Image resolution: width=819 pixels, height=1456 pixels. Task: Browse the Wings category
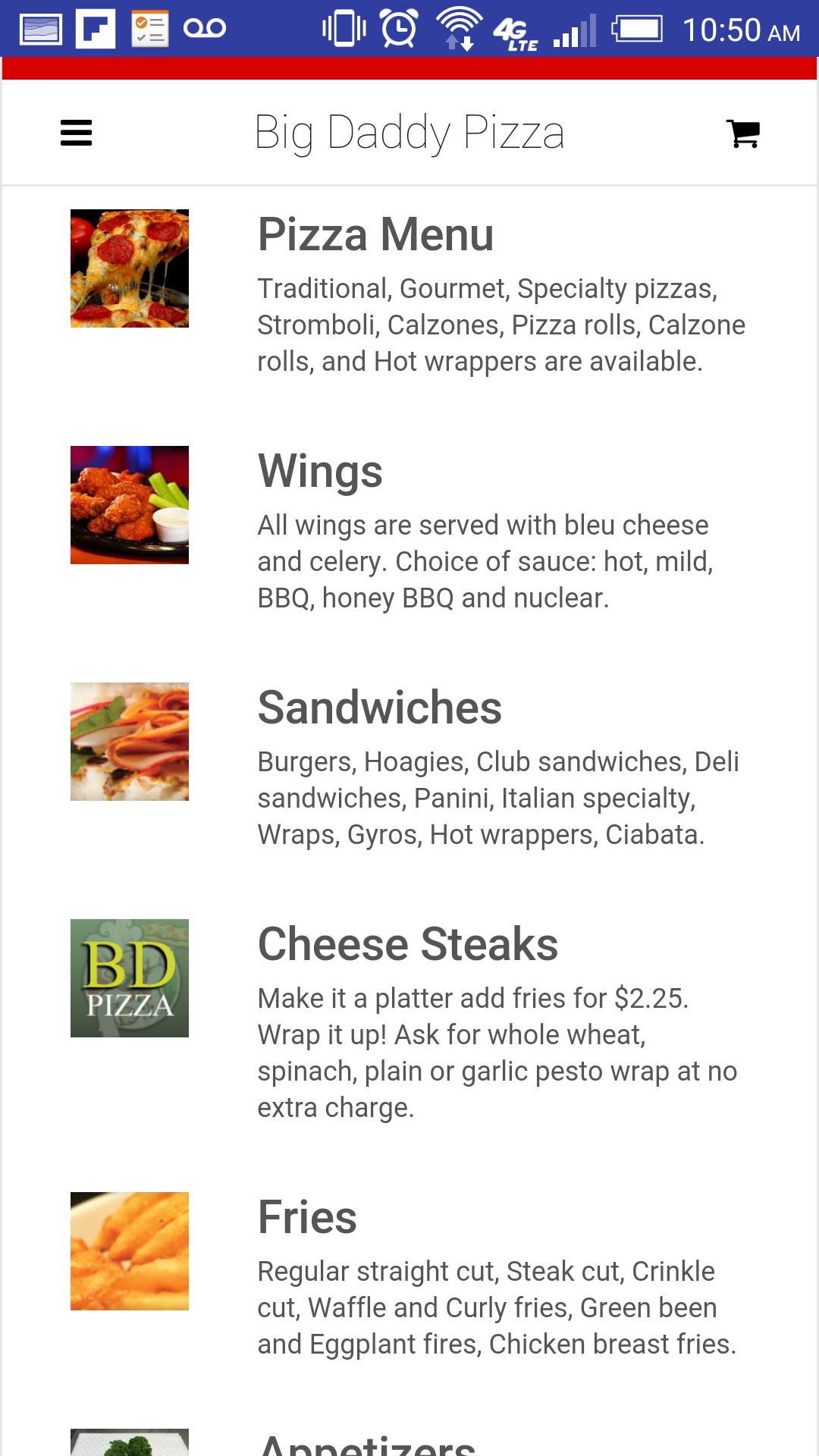[320, 471]
